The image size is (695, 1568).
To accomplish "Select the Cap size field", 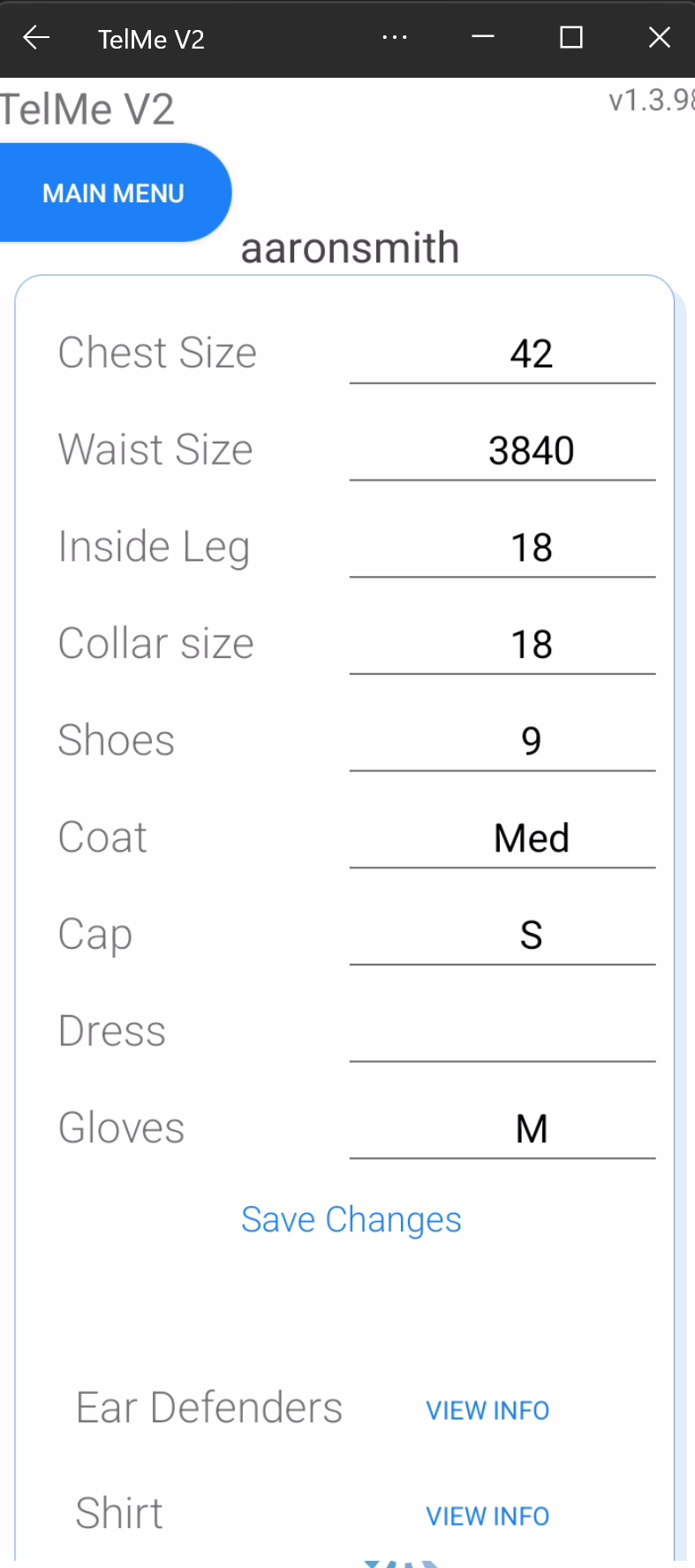I will coord(502,935).
